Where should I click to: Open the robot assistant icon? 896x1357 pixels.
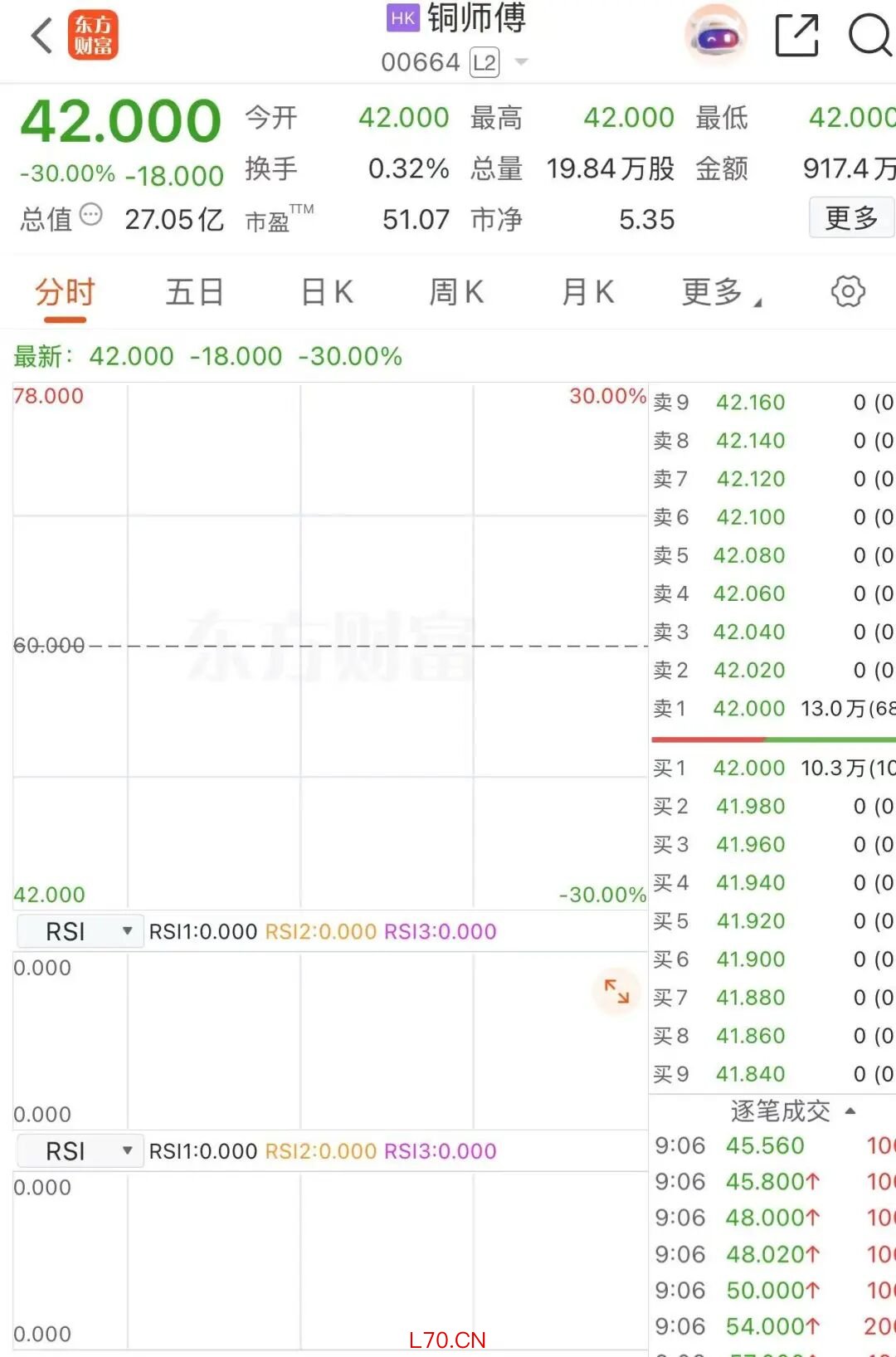pyautogui.click(x=716, y=36)
